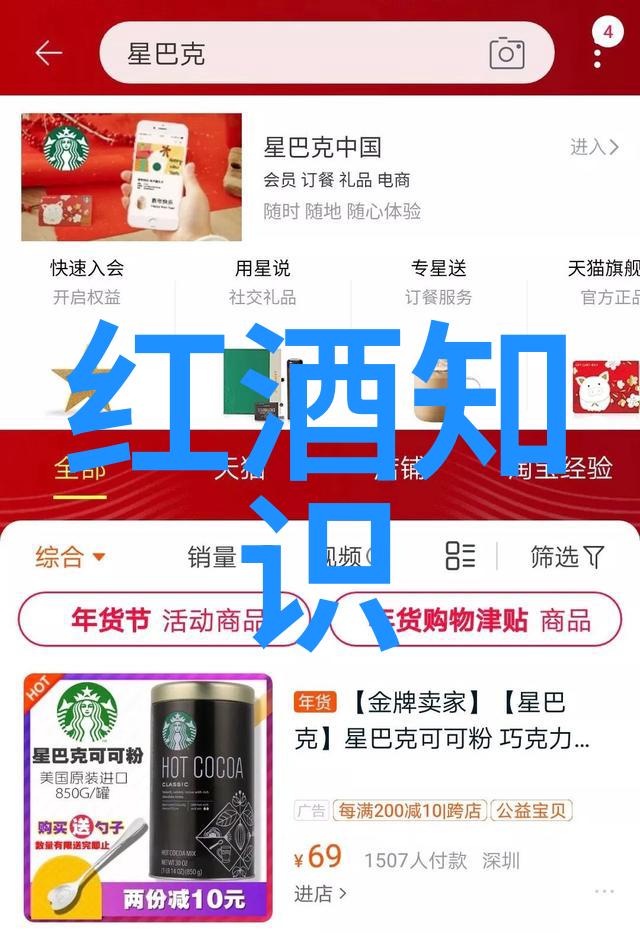Switch to the 全部 results tab

click(x=80, y=468)
